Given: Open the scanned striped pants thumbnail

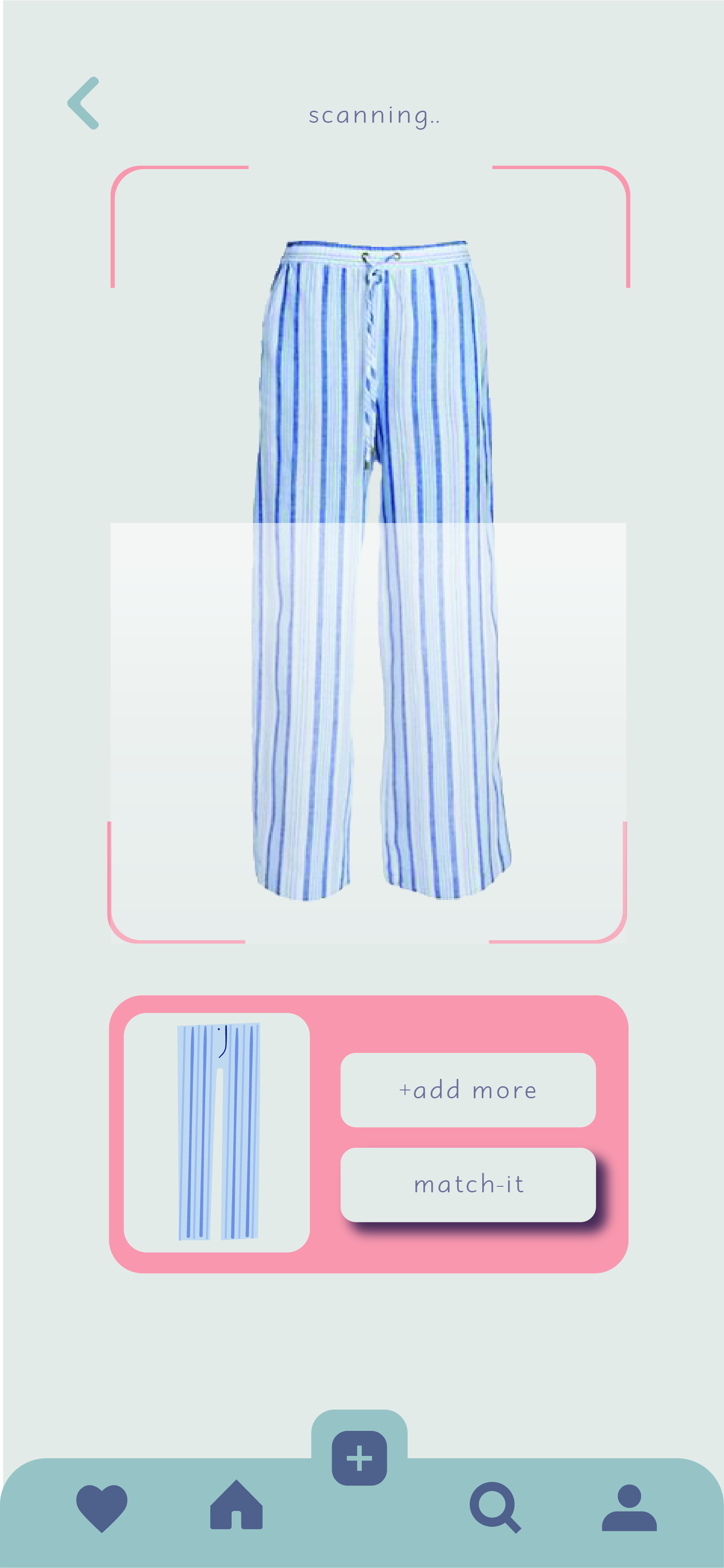Looking at the screenshot, I should [217, 1132].
